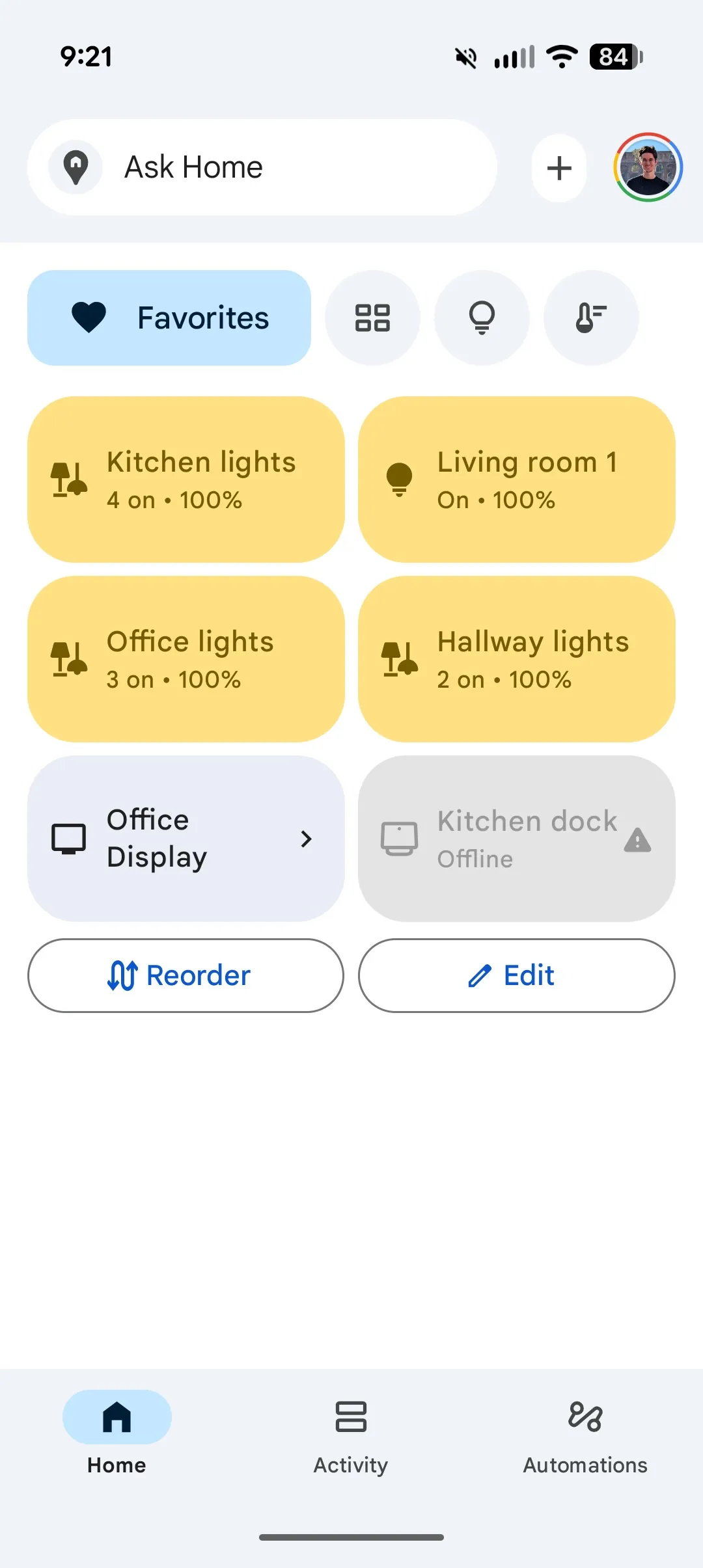Switch to the climate thermometer chip
This screenshot has height=1568, width=703.
click(x=591, y=318)
